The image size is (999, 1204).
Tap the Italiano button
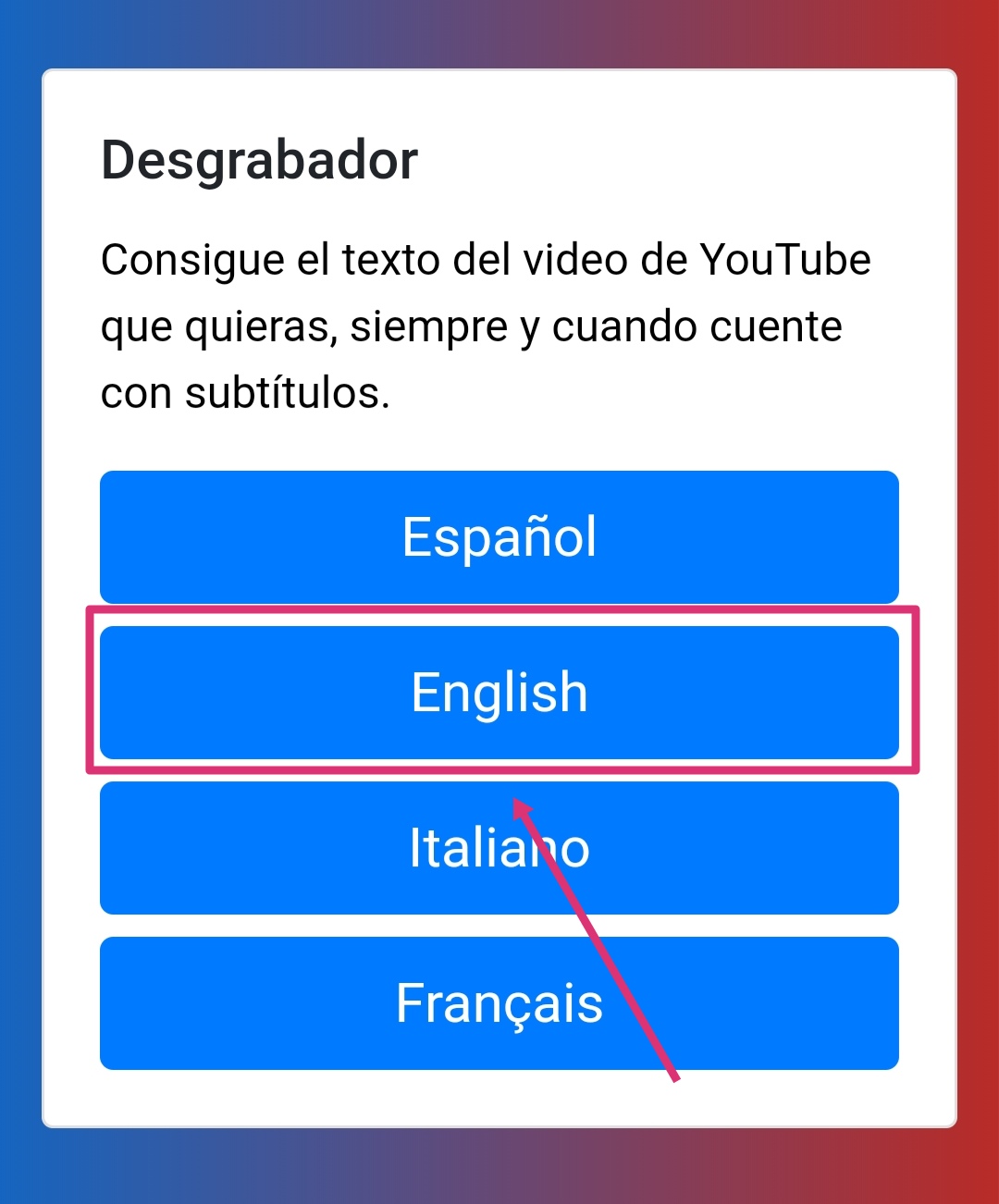click(x=499, y=848)
